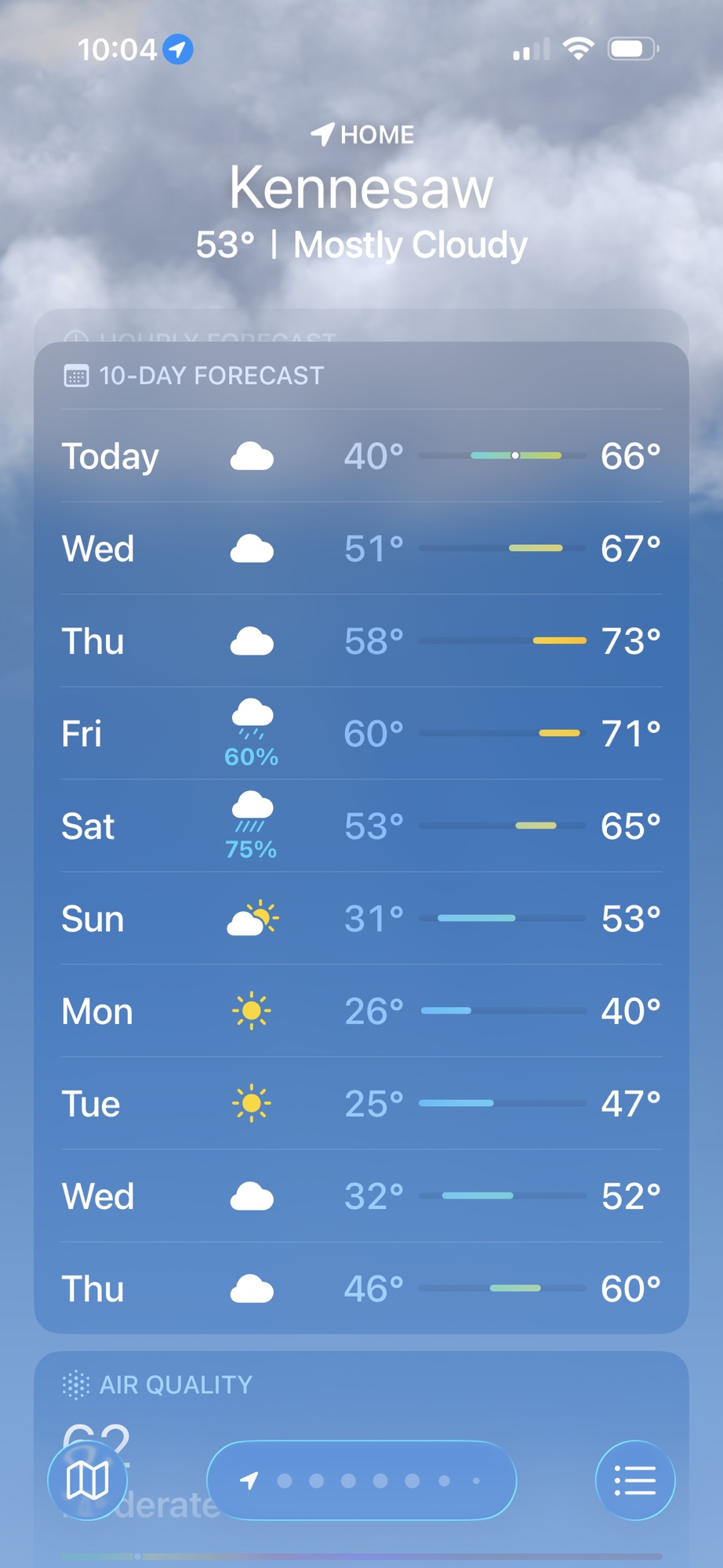Screen dimensions: 723x1568
Task: Show Sunday's partly sunny forecast details
Action: coord(361,919)
